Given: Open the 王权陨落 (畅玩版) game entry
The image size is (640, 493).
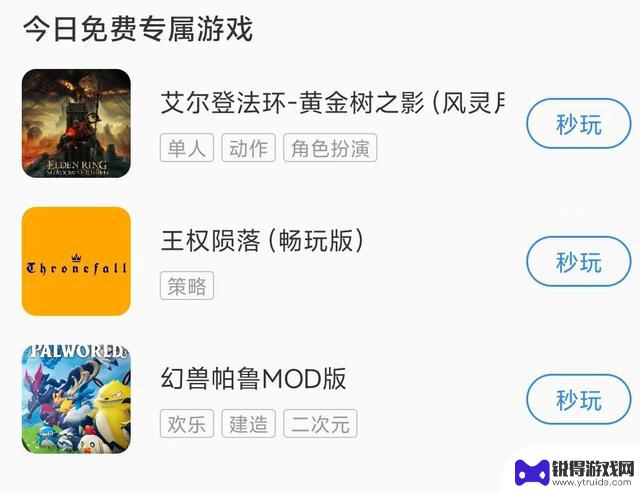Looking at the screenshot, I should (262, 241).
